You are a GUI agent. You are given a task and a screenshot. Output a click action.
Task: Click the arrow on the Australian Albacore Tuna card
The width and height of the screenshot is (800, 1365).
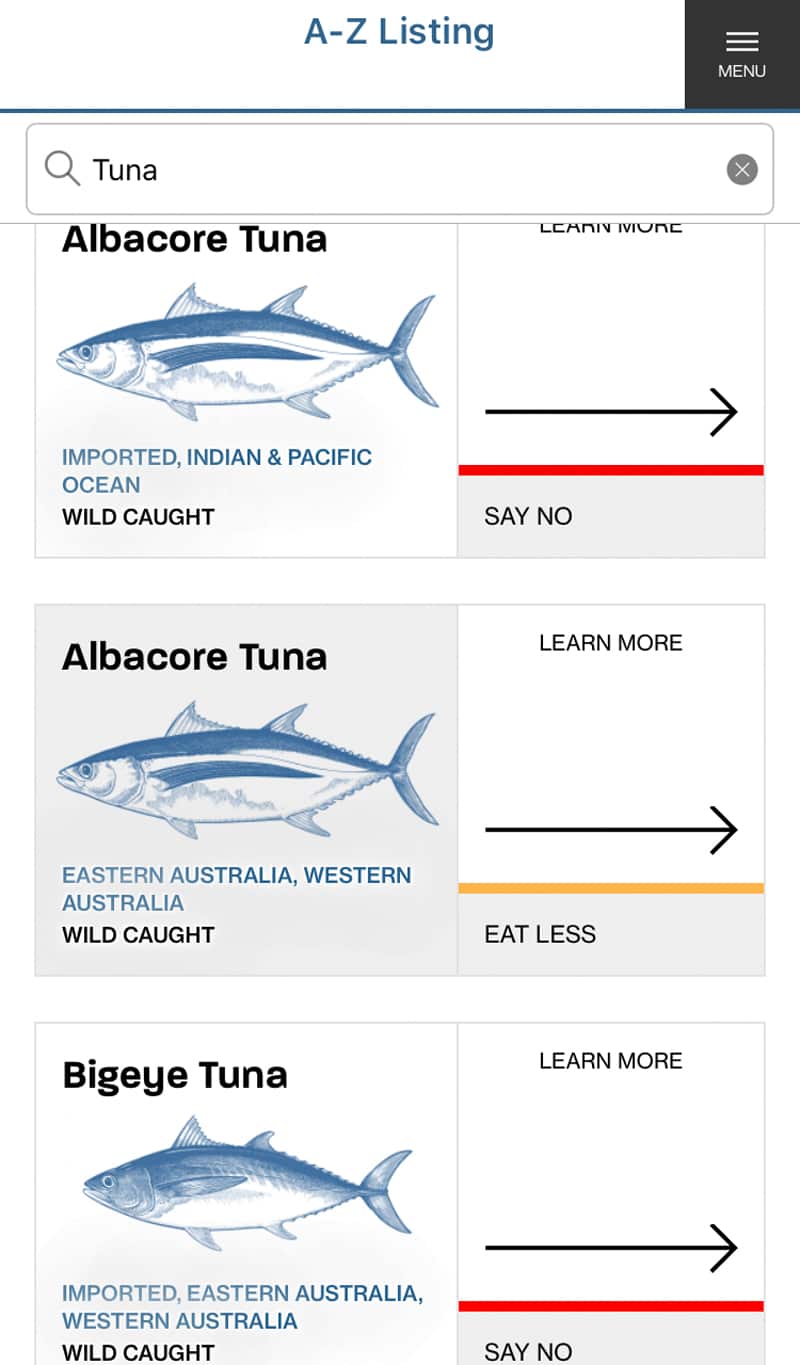[x=610, y=829]
